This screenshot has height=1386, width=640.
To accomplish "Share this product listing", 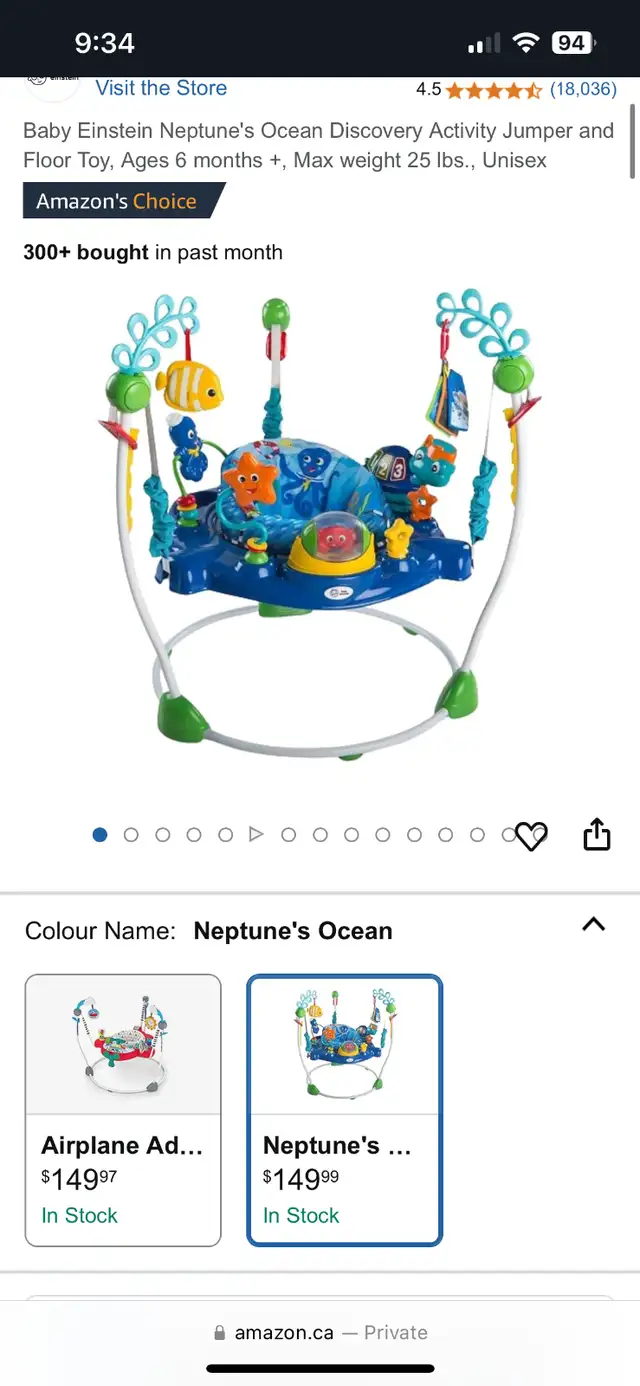I will tap(597, 834).
